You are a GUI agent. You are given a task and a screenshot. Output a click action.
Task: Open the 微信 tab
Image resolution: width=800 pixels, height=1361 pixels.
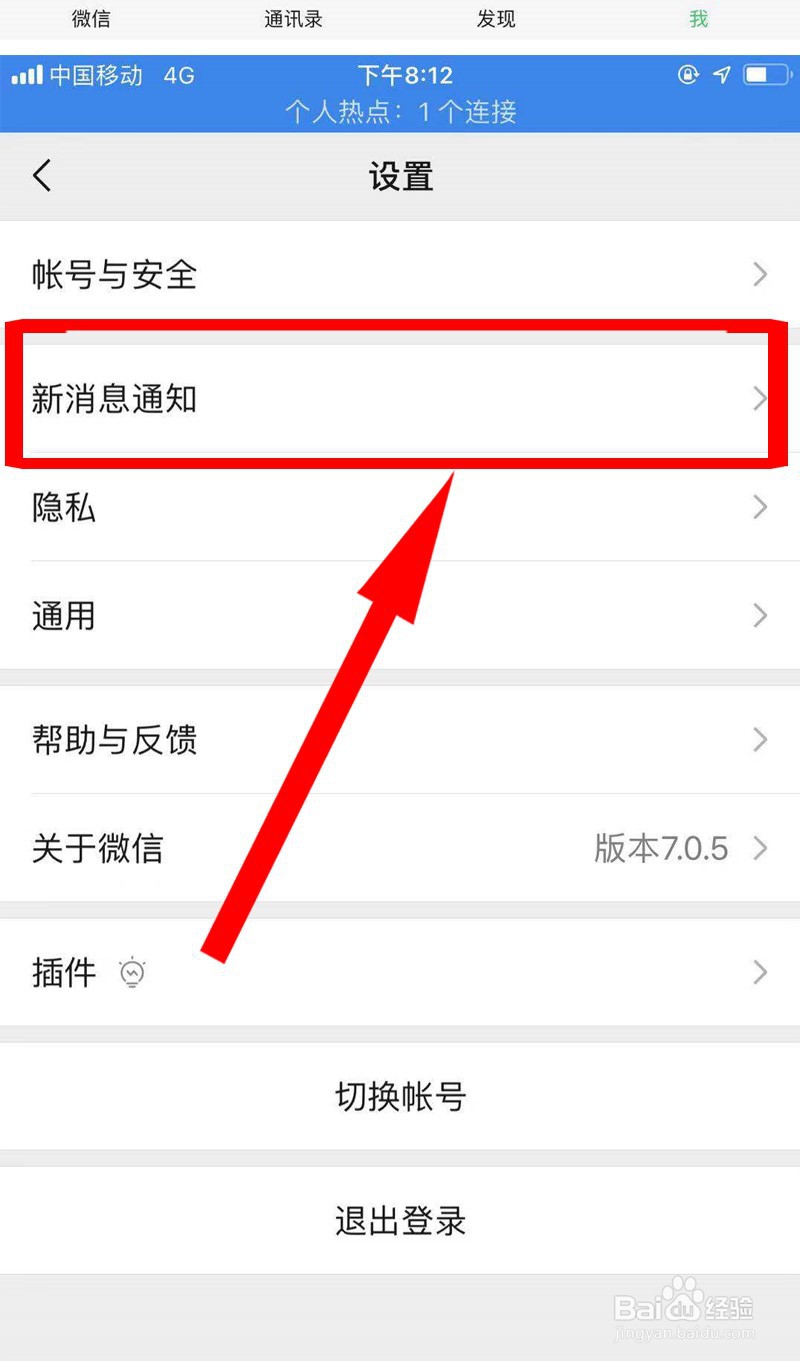(90, 19)
